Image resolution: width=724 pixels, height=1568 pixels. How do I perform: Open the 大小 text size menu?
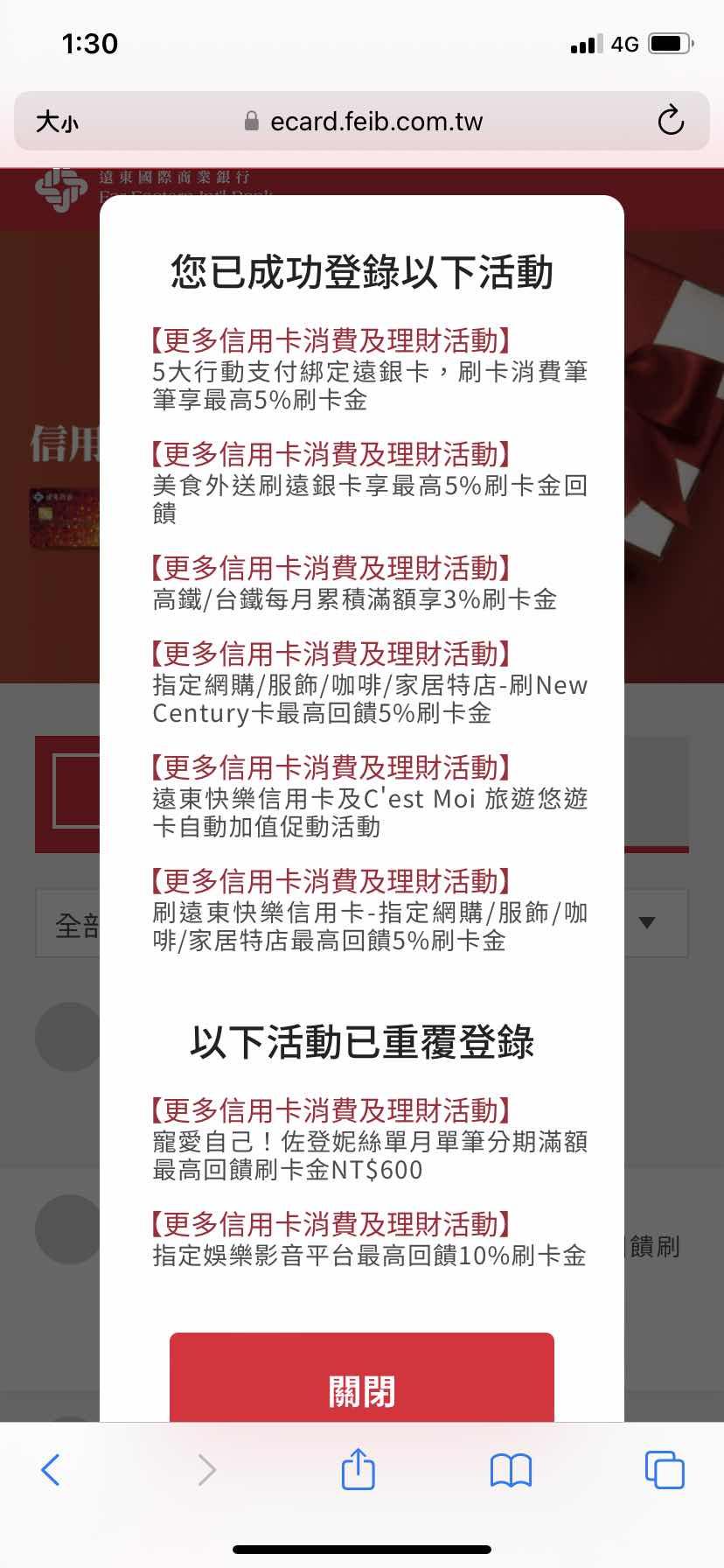tap(57, 122)
